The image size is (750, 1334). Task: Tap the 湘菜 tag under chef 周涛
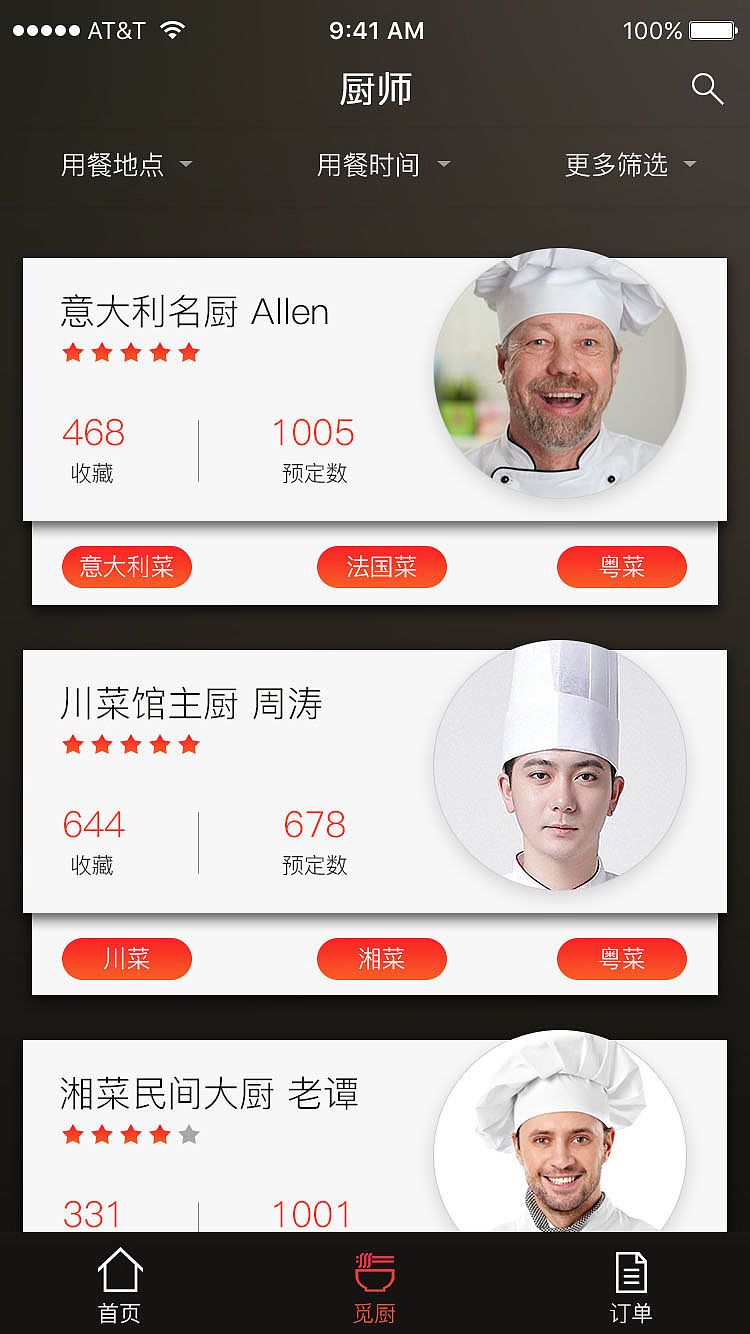pos(381,959)
